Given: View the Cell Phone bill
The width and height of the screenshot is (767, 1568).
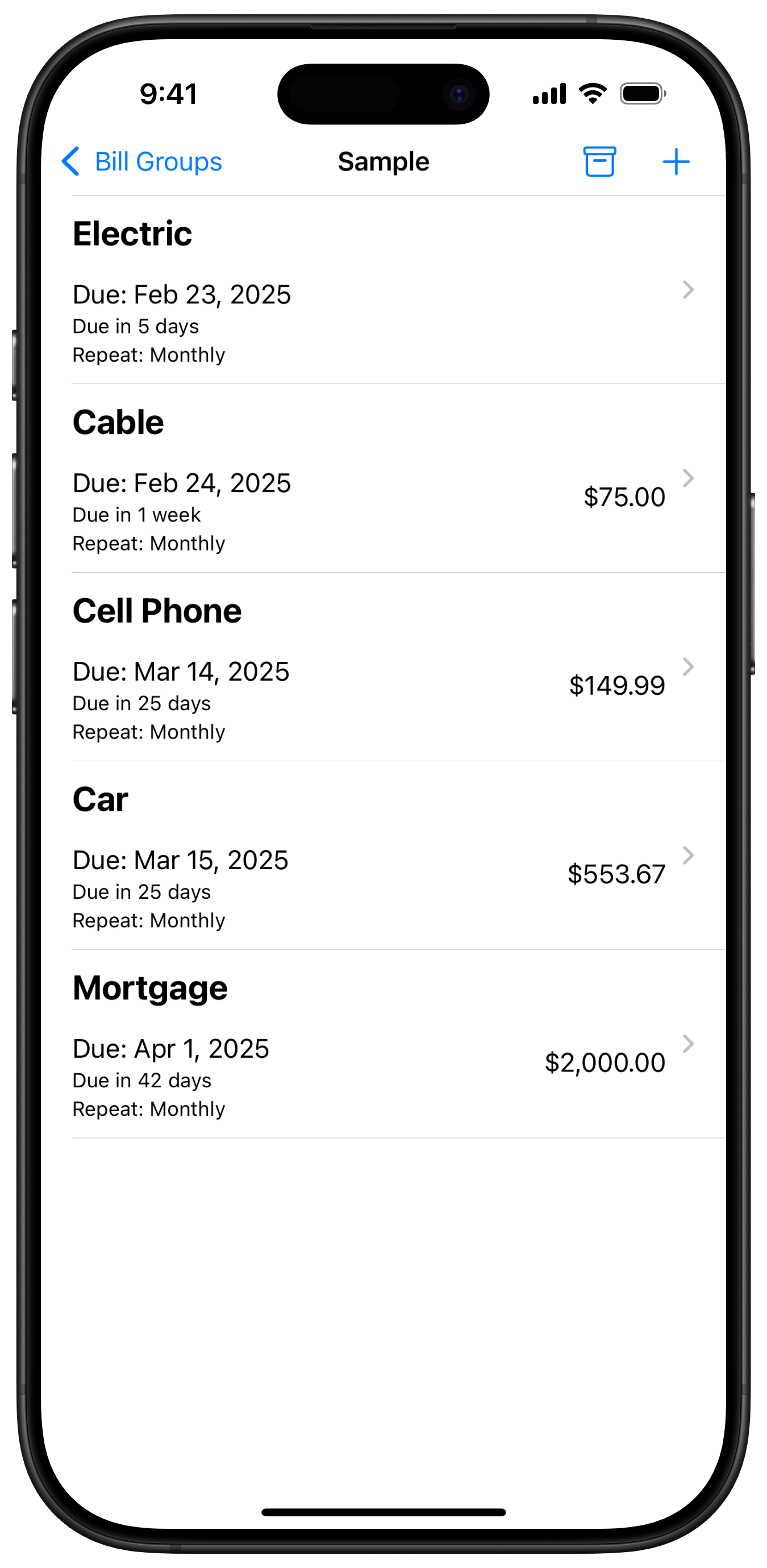Looking at the screenshot, I should [x=383, y=668].
